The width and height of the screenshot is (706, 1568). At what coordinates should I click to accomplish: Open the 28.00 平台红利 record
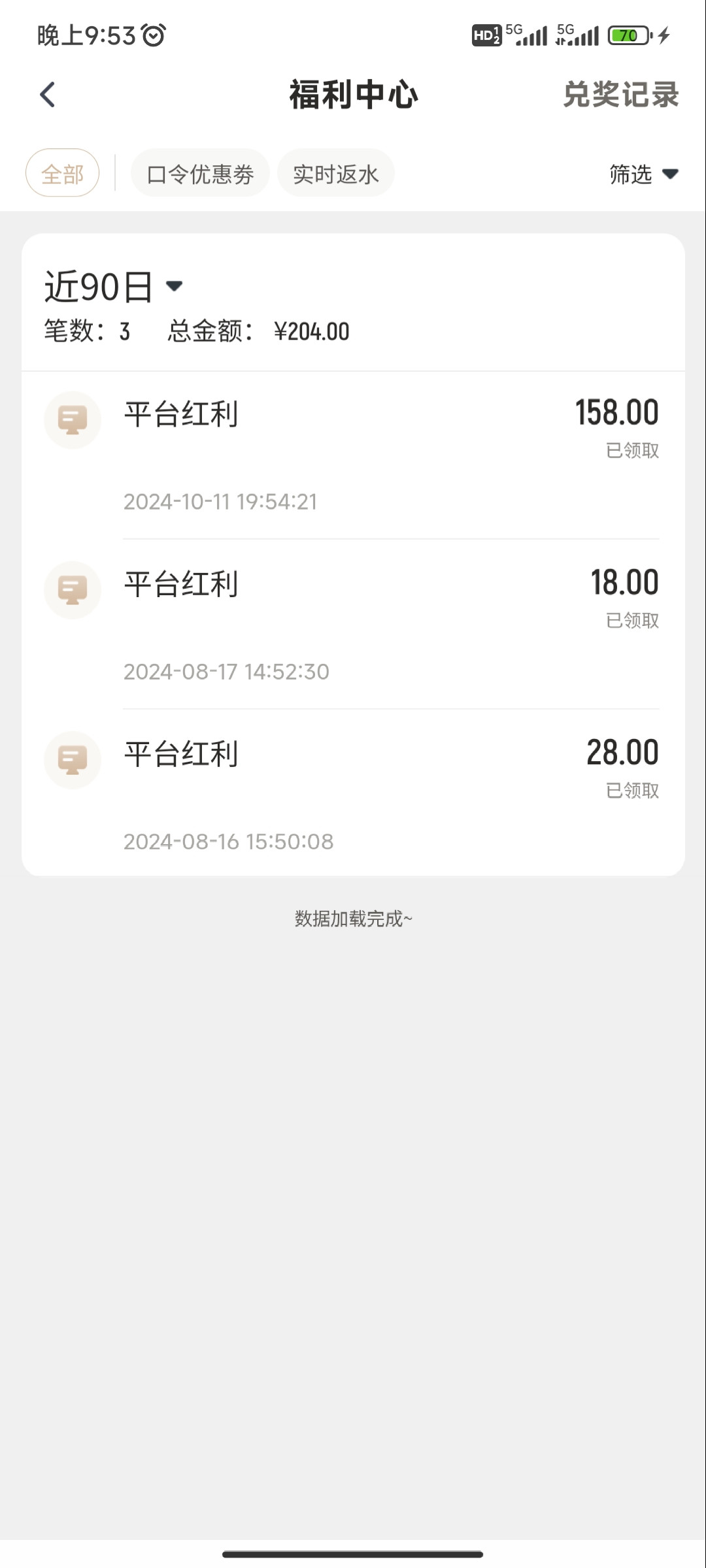pos(353,793)
